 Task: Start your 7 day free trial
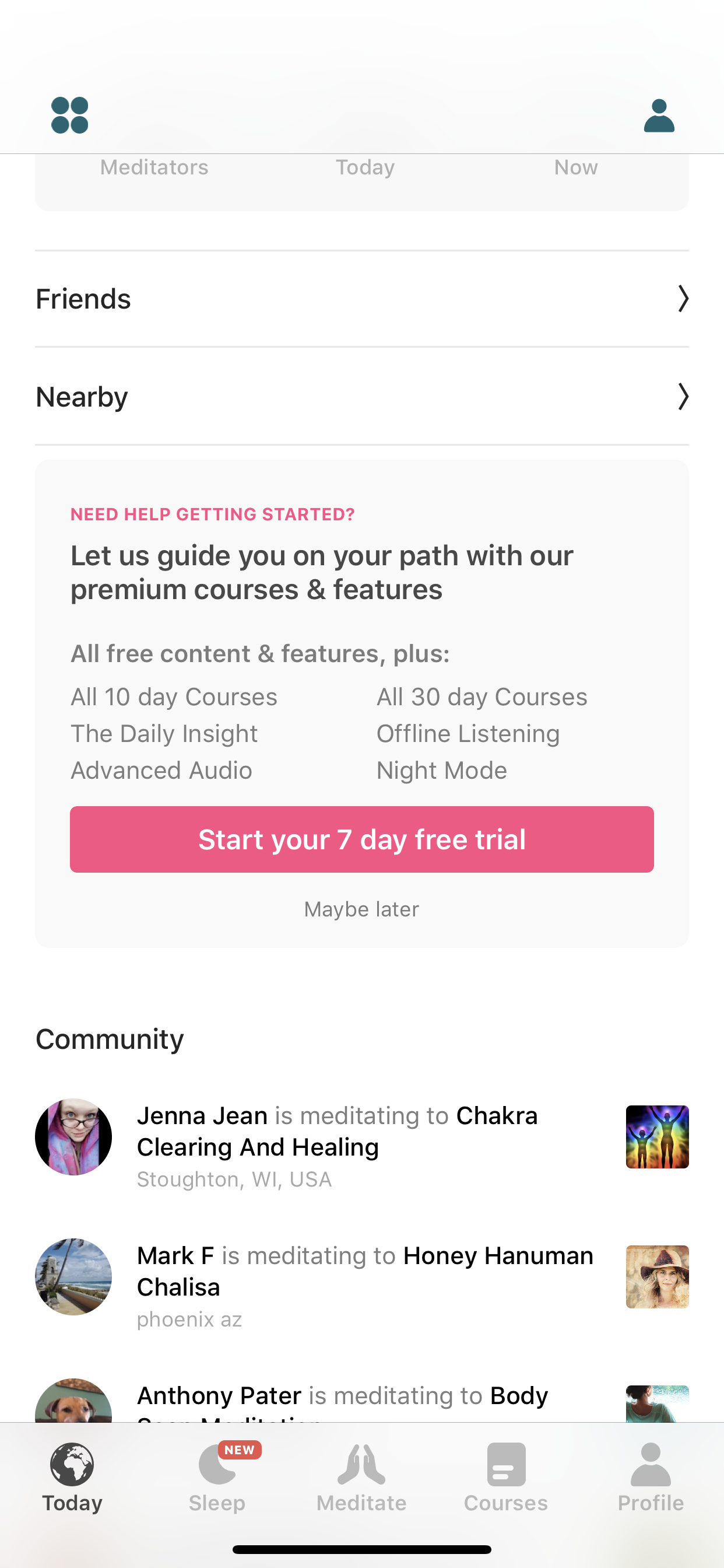pyautogui.click(x=362, y=839)
